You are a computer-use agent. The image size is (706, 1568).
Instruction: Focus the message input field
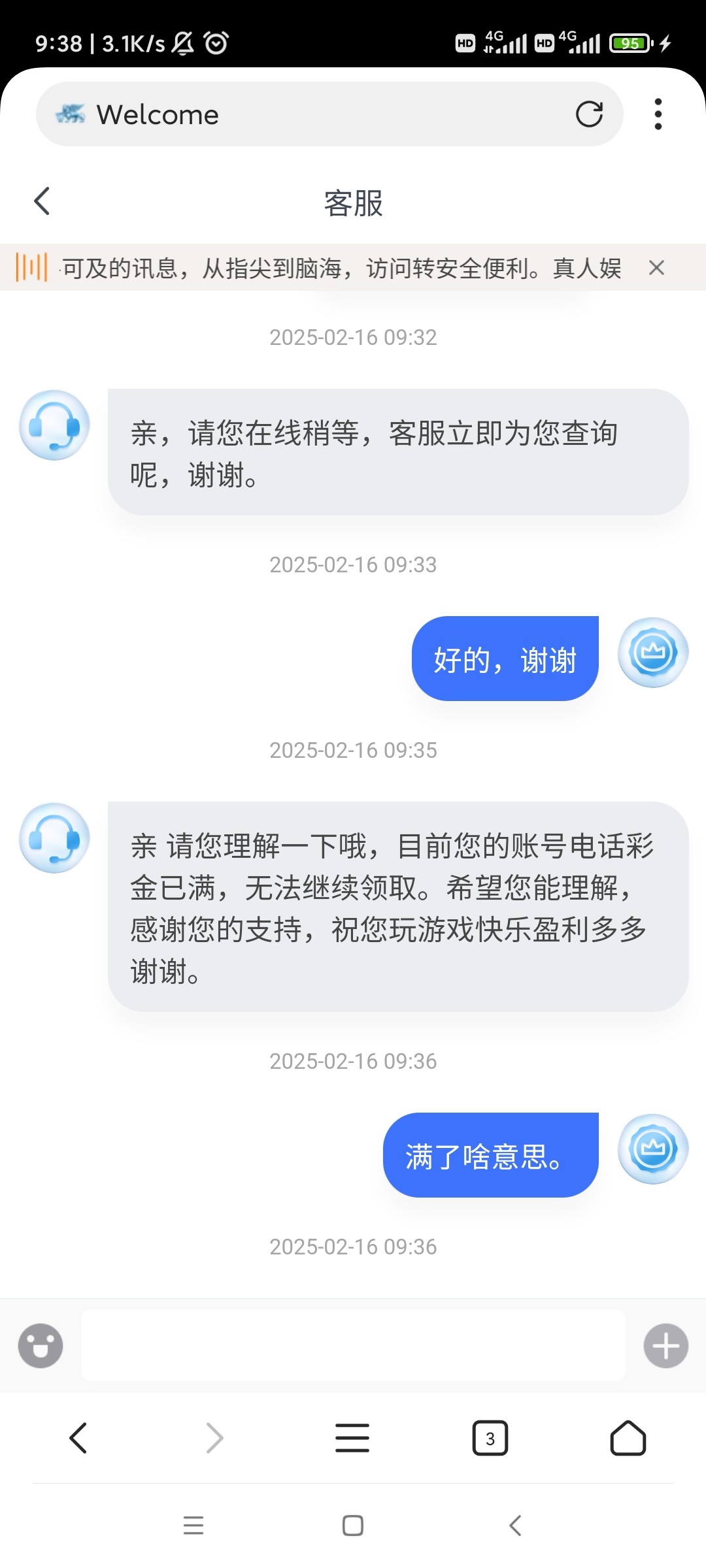[x=353, y=1345]
